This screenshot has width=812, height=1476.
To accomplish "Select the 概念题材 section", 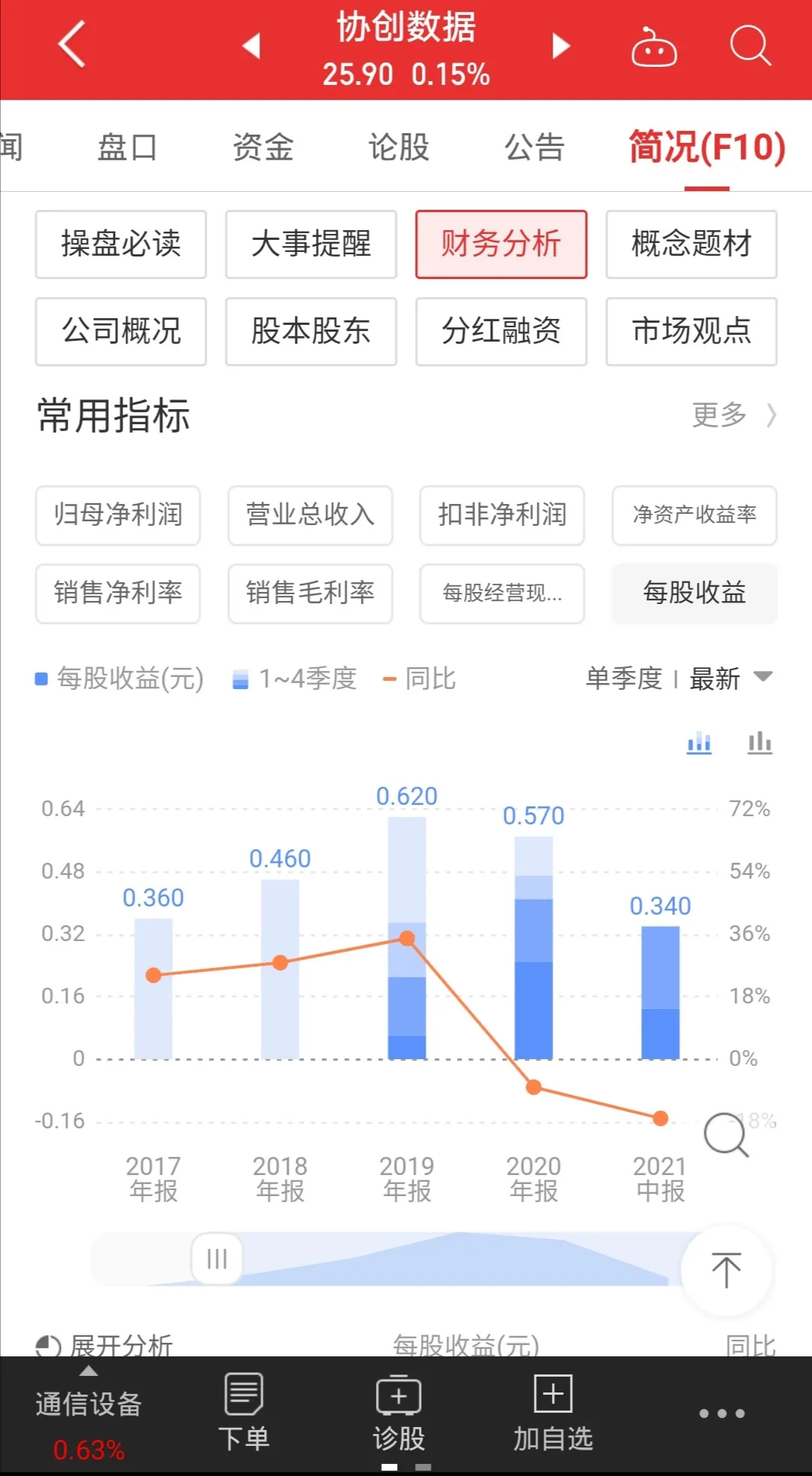I will 691,244.
